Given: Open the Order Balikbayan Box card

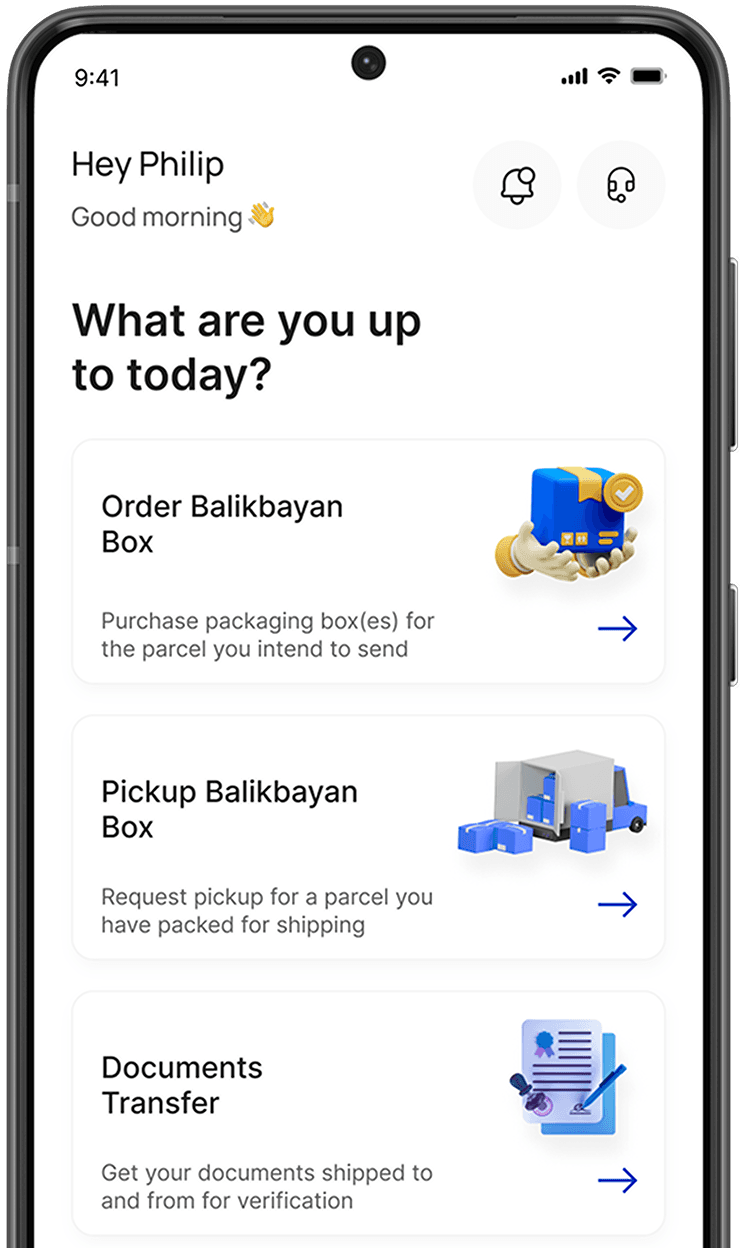Looking at the screenshot, I should [x=368, y=562].
